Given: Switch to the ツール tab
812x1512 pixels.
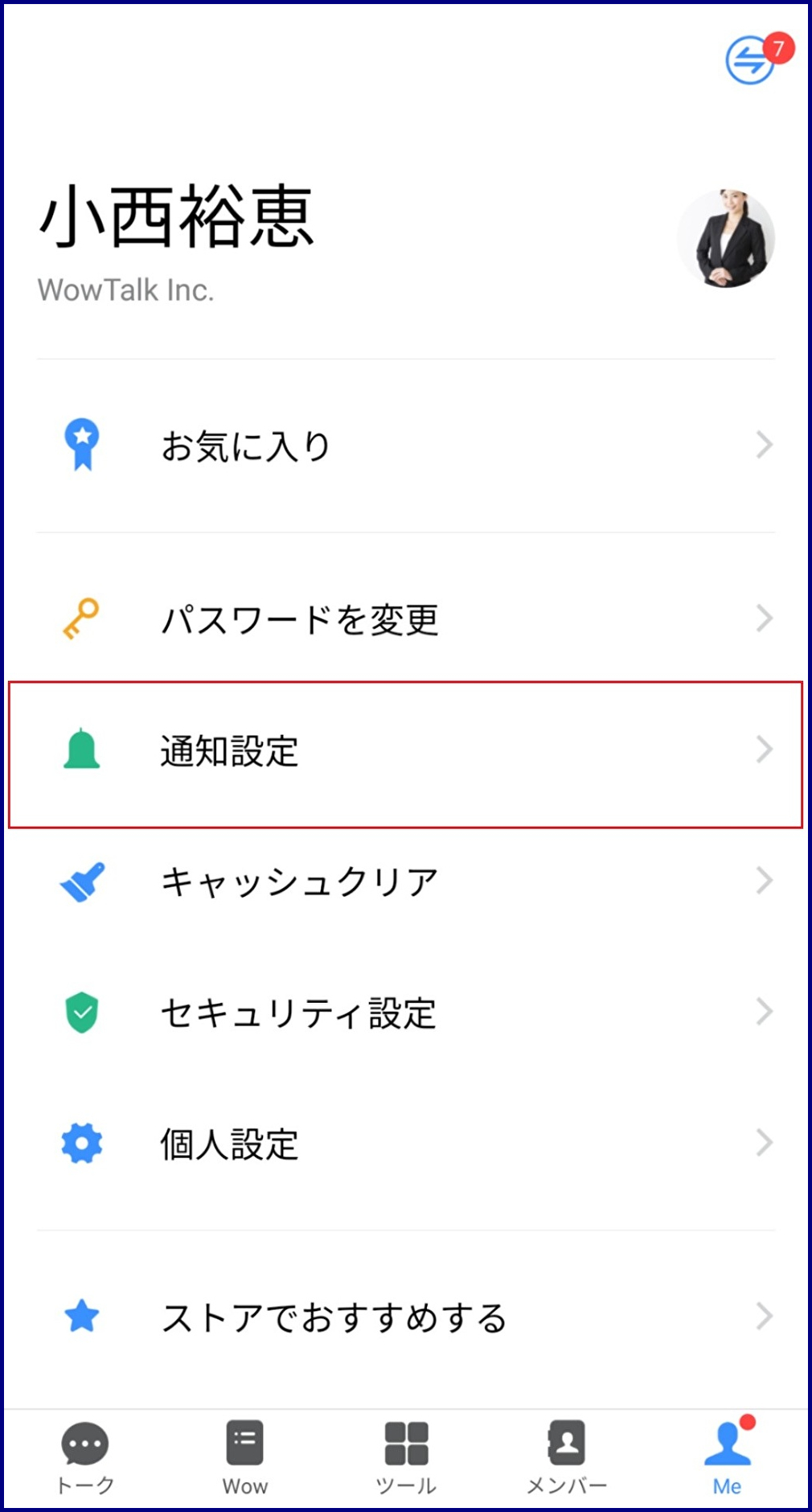Looking at the screenshot, I should pyautogui.click(x=406, y=1457).
